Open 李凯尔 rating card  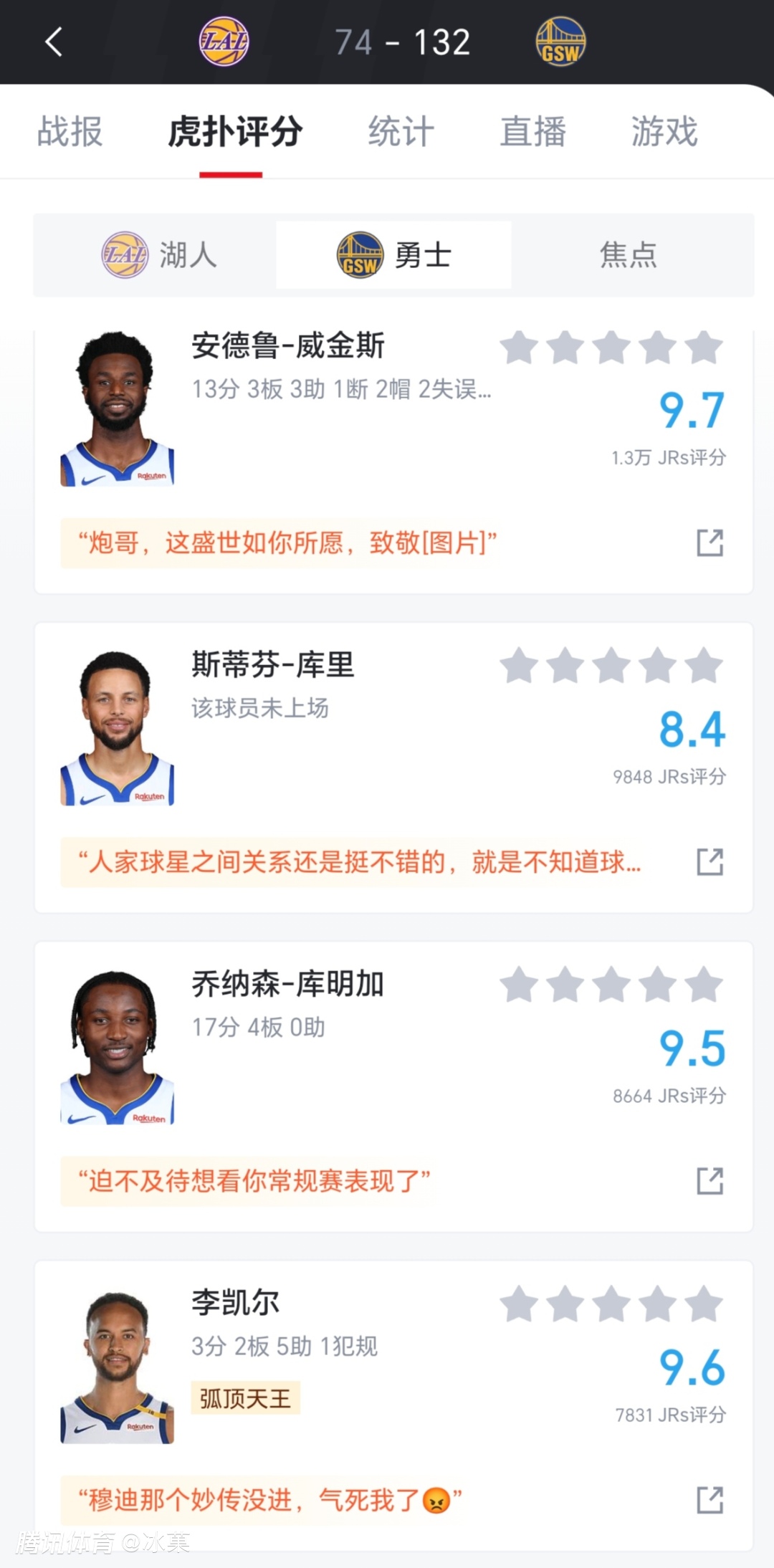pos(235,1303)
